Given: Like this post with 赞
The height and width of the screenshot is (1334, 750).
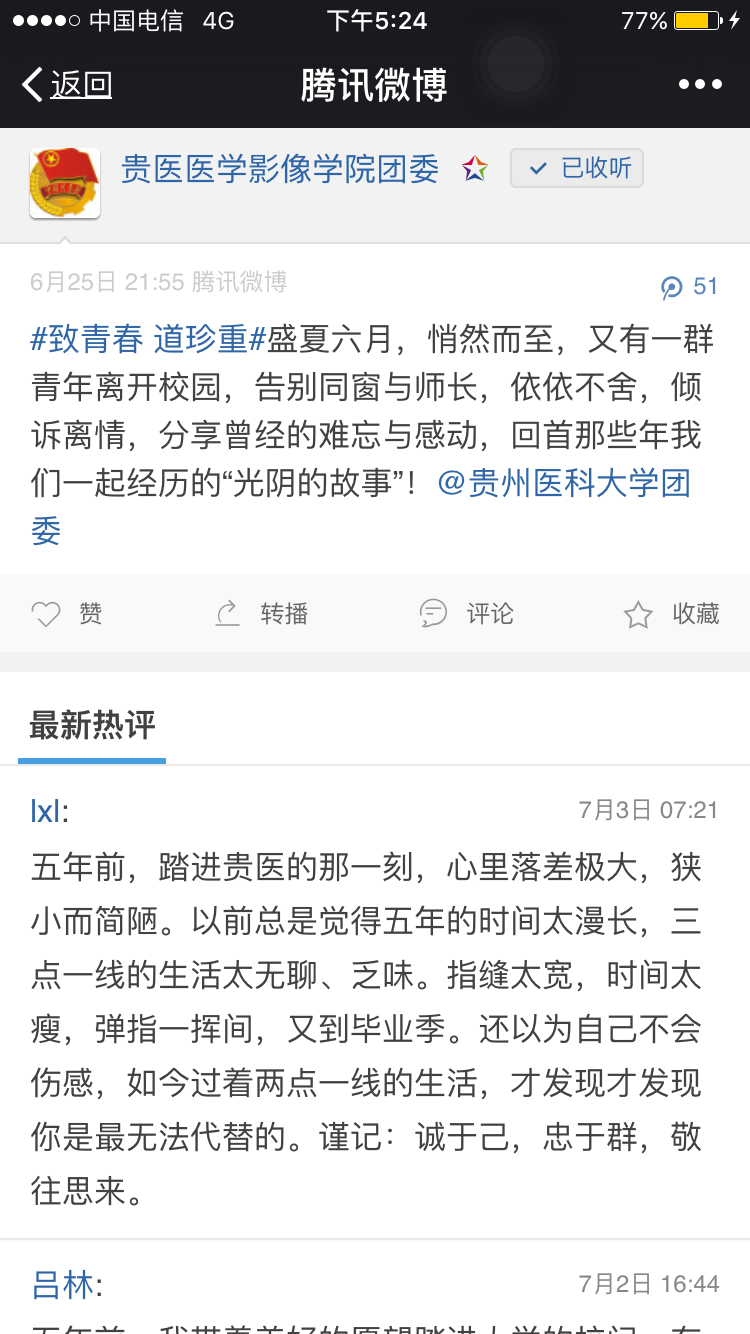Looking at the screenshot, I should coord(68,613).
